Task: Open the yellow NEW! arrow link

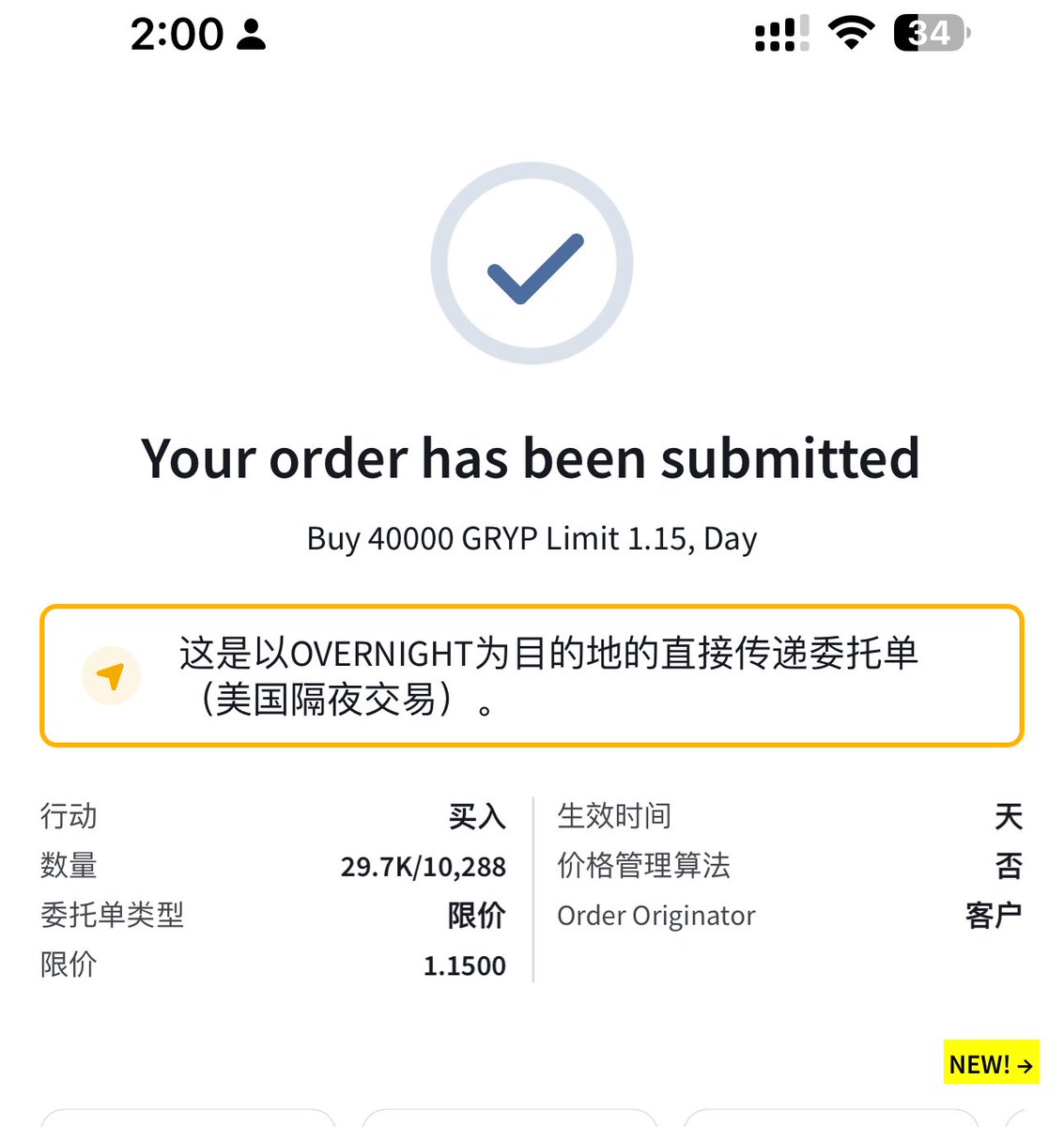Action: pos(991,1064)
